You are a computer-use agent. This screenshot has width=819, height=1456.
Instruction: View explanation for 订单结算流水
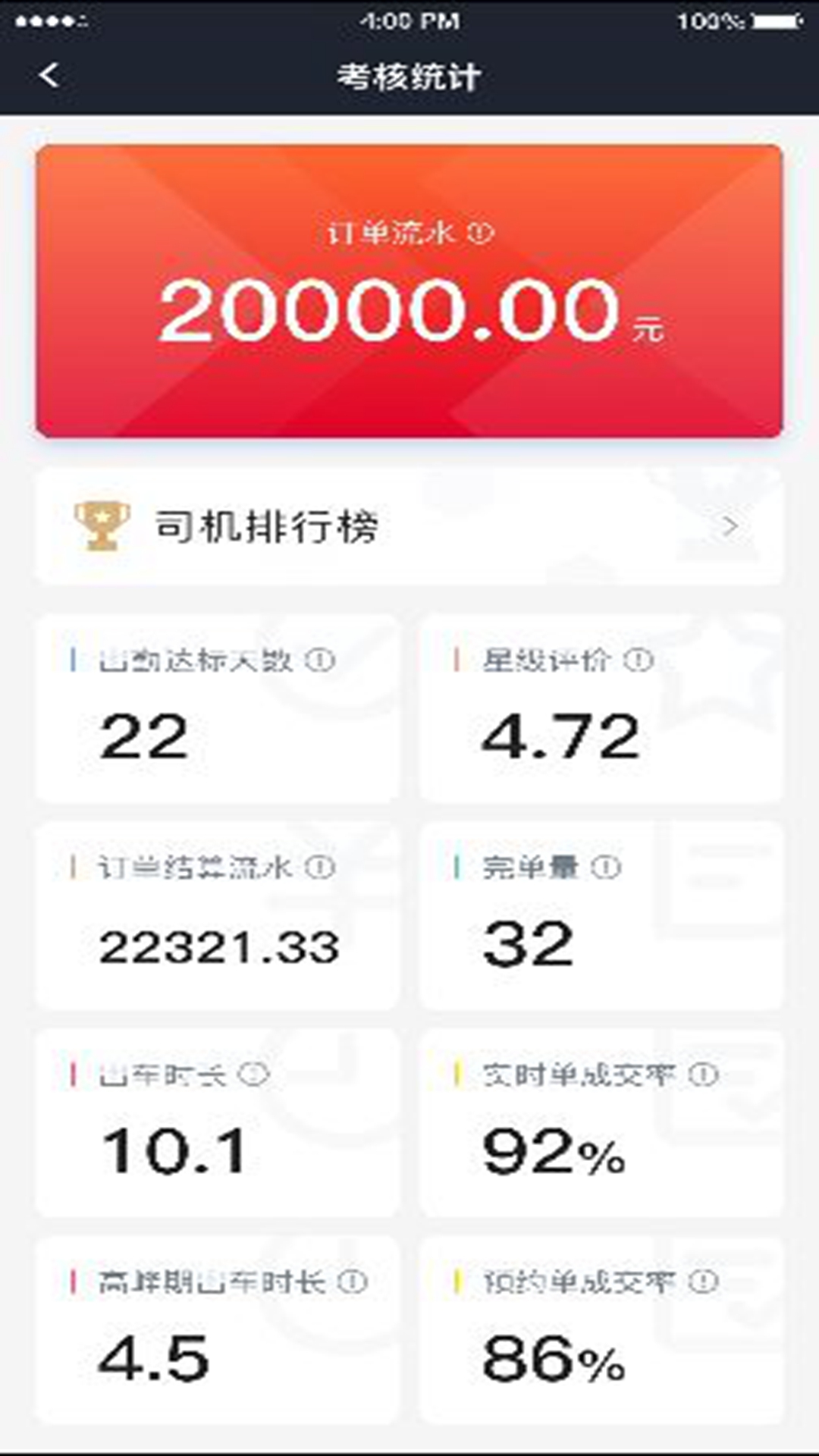pyautogui.click(x=319, y=867)
